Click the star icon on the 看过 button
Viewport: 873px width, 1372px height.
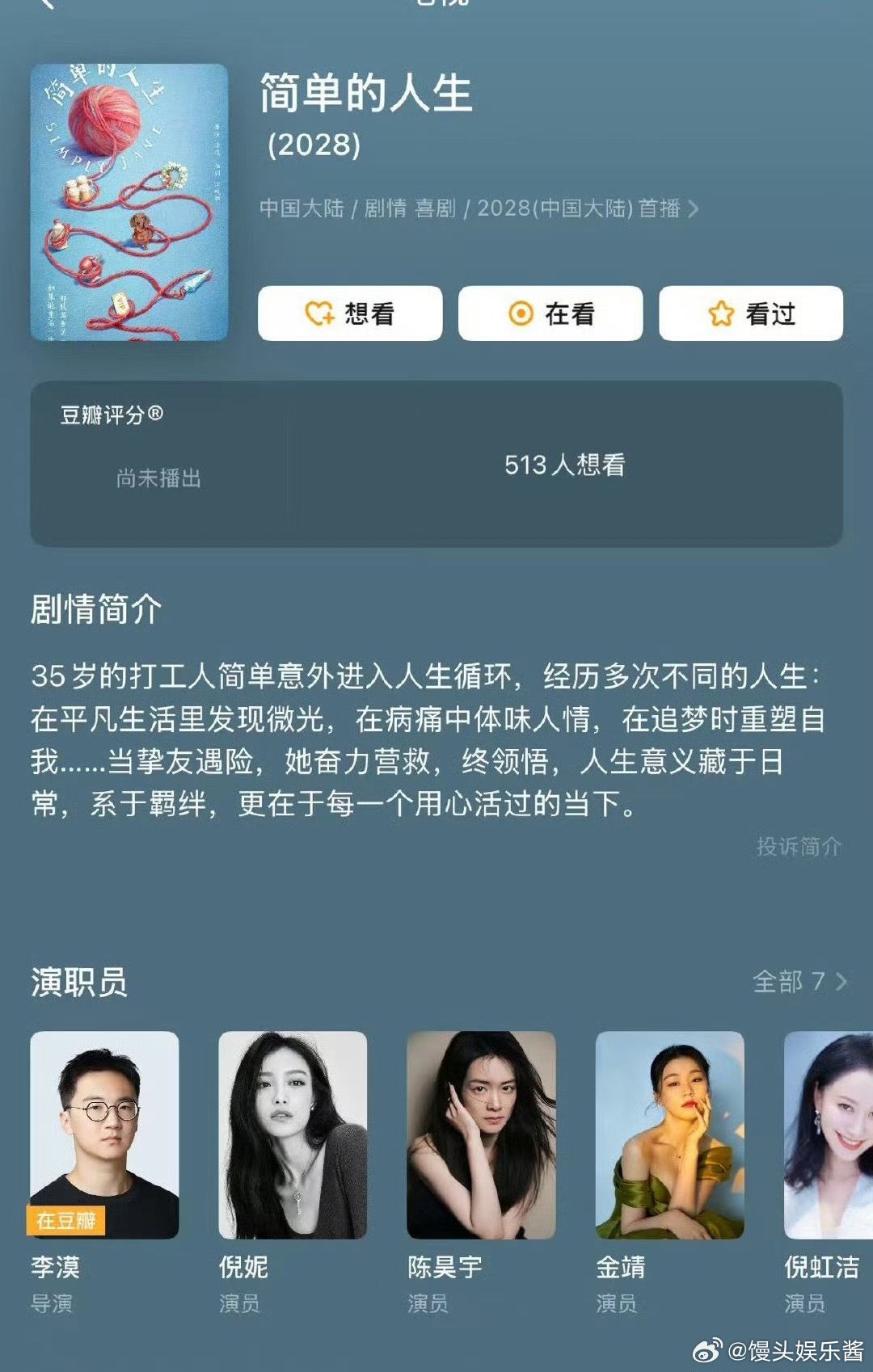(x=722, y=314)
